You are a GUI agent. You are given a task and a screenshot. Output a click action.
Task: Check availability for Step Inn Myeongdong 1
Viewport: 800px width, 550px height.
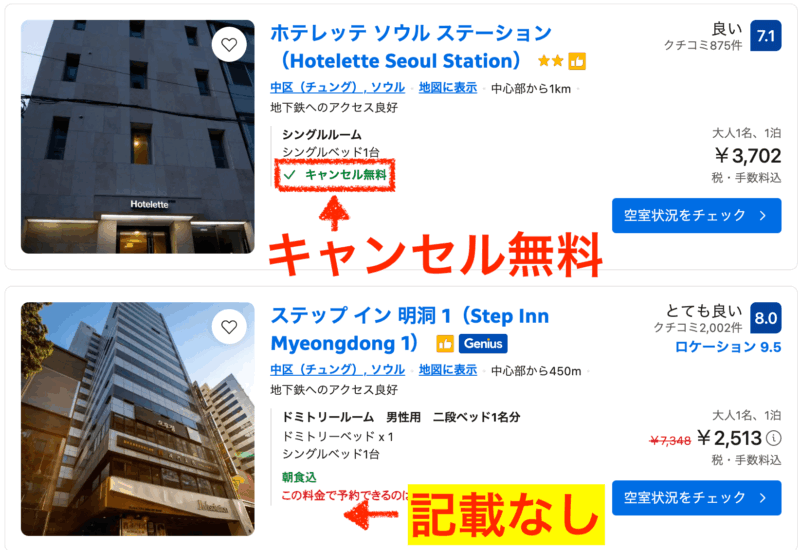(x=696, y=497)
